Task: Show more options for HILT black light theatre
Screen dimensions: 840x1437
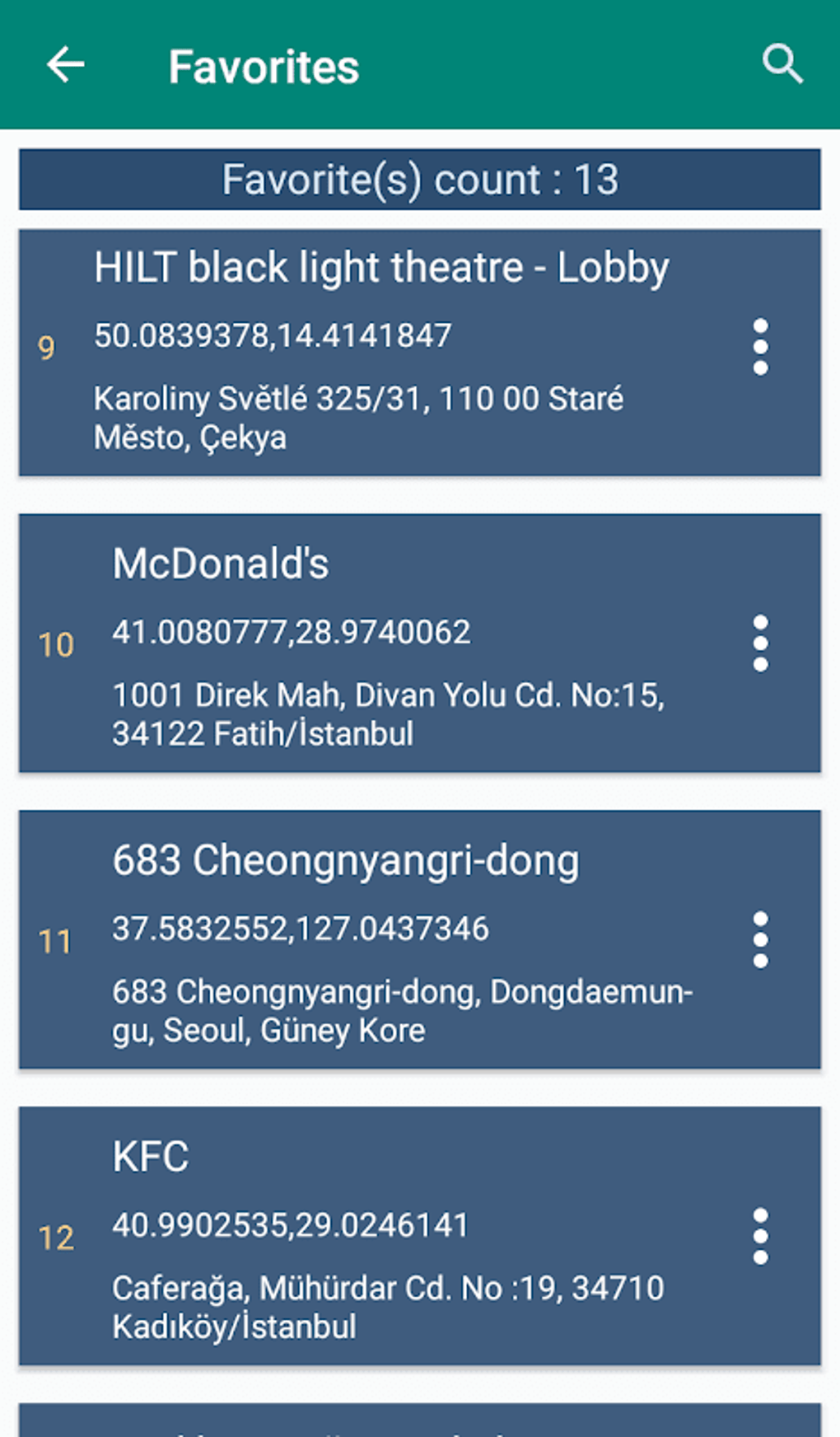Action: coord(760,347)
